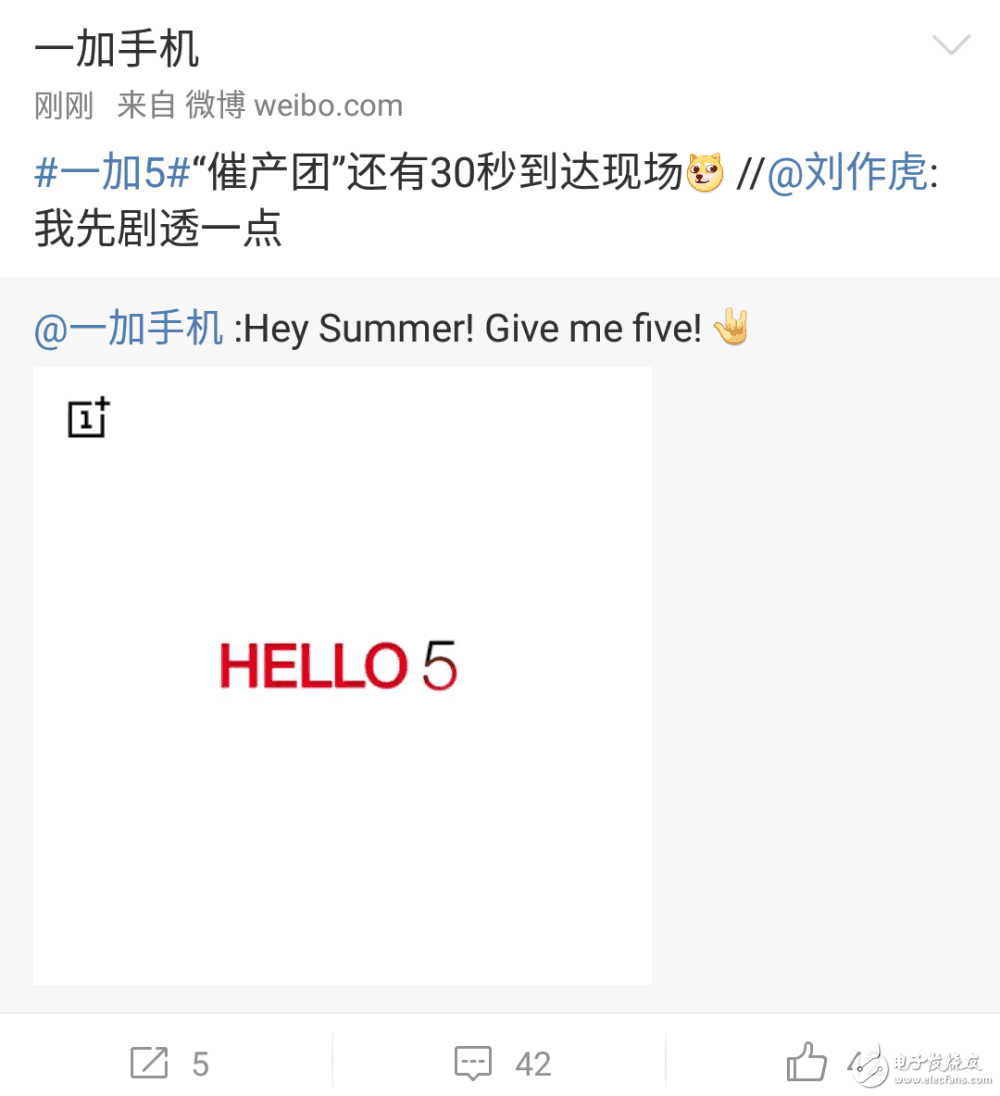
Task: Click the repost count showing 5
Action: [x=200, y=1063]
